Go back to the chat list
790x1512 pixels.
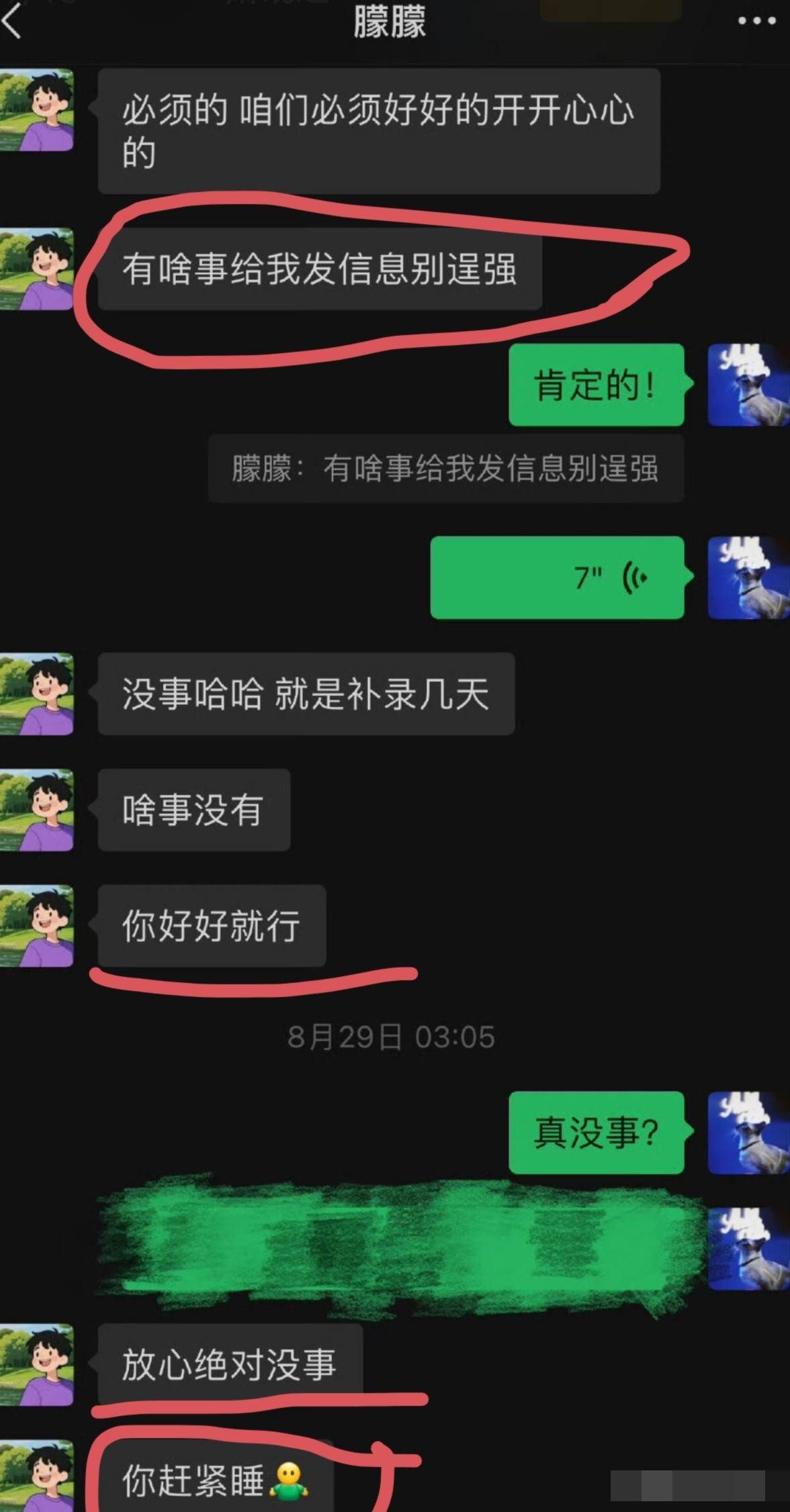point(12,21)
